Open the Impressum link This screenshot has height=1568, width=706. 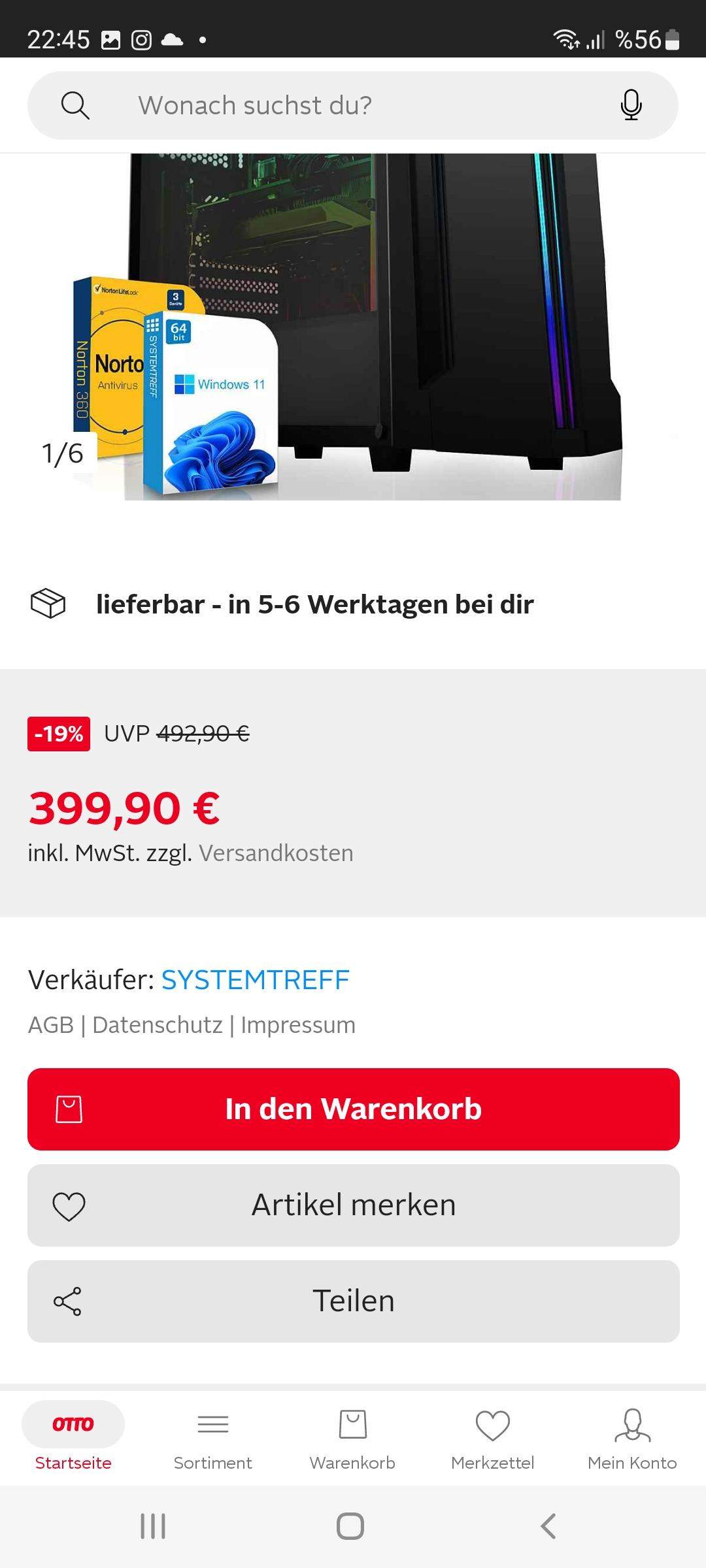click(x=298, y=1024)
